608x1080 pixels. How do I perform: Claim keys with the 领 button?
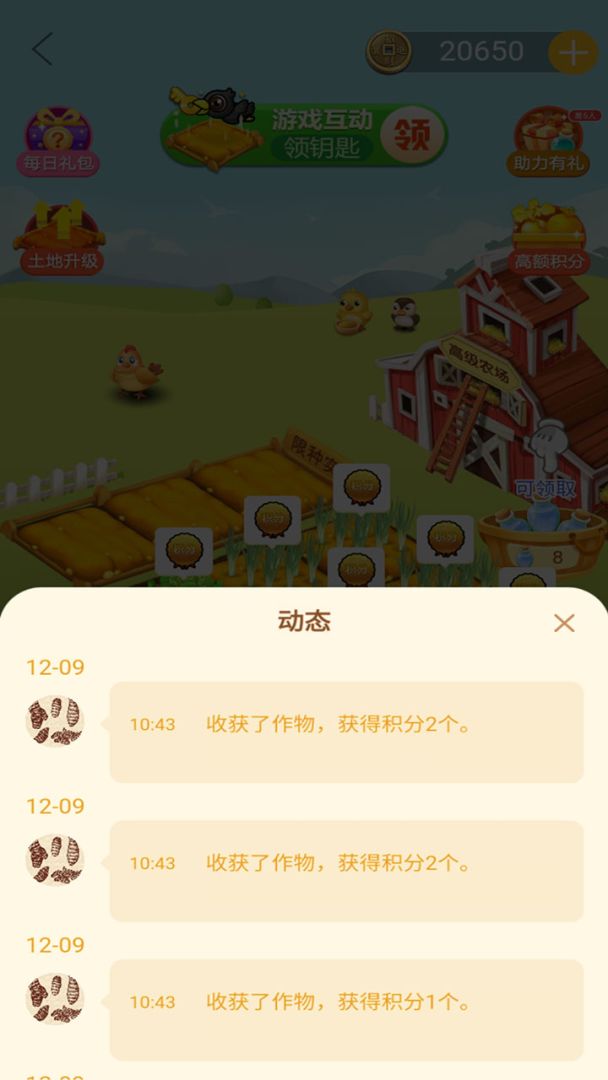406,135
